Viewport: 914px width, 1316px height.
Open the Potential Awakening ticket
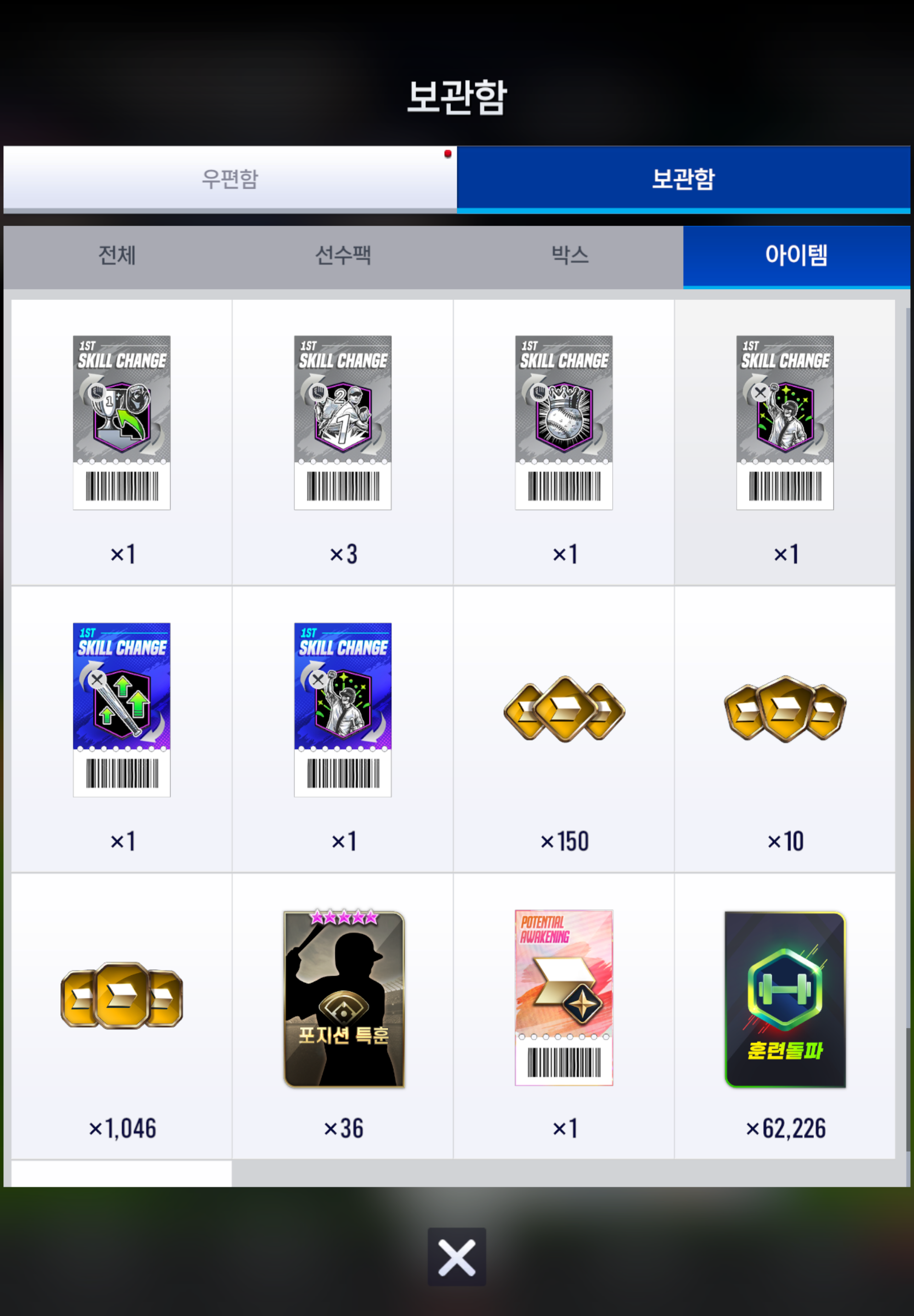563,997
